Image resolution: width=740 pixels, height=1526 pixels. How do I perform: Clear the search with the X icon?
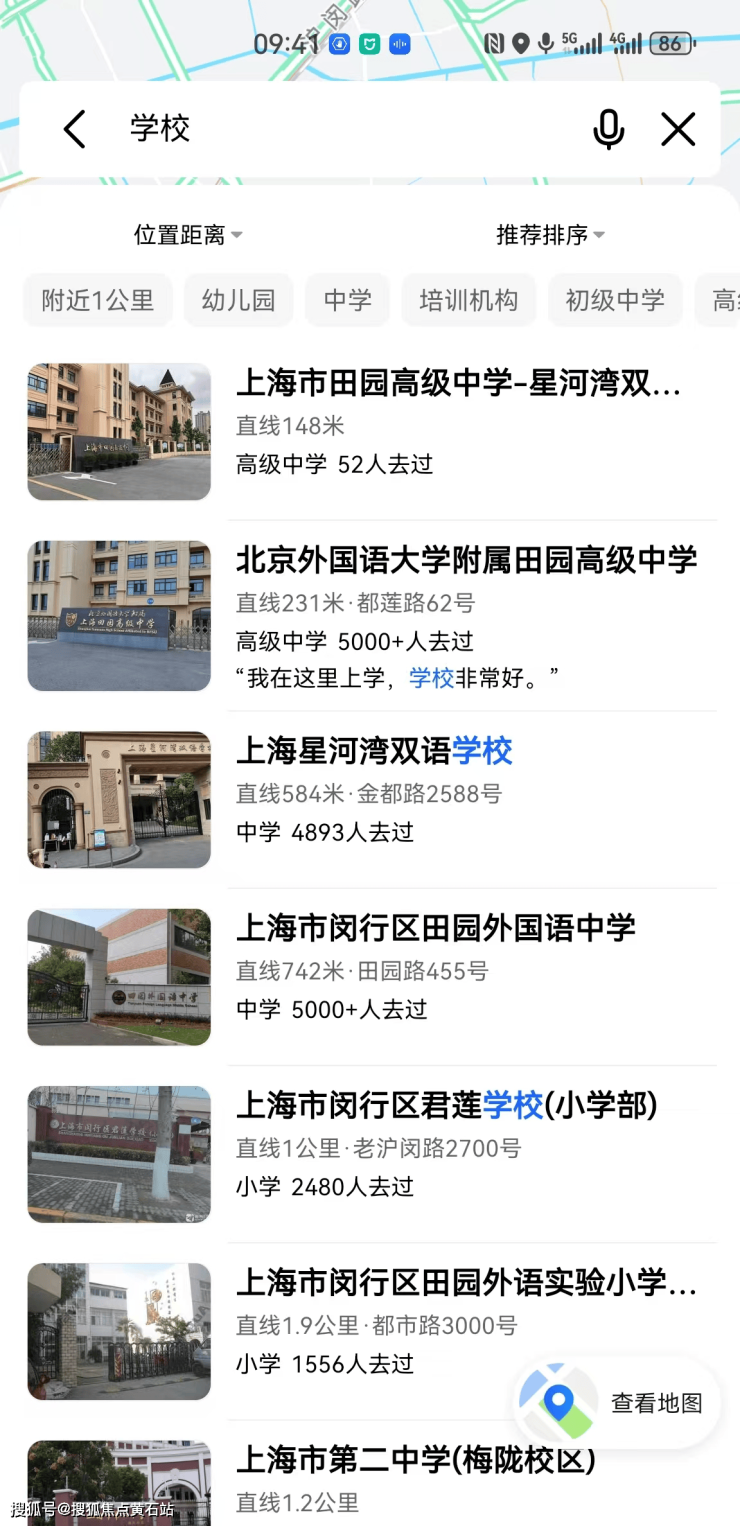click(678, 130)
